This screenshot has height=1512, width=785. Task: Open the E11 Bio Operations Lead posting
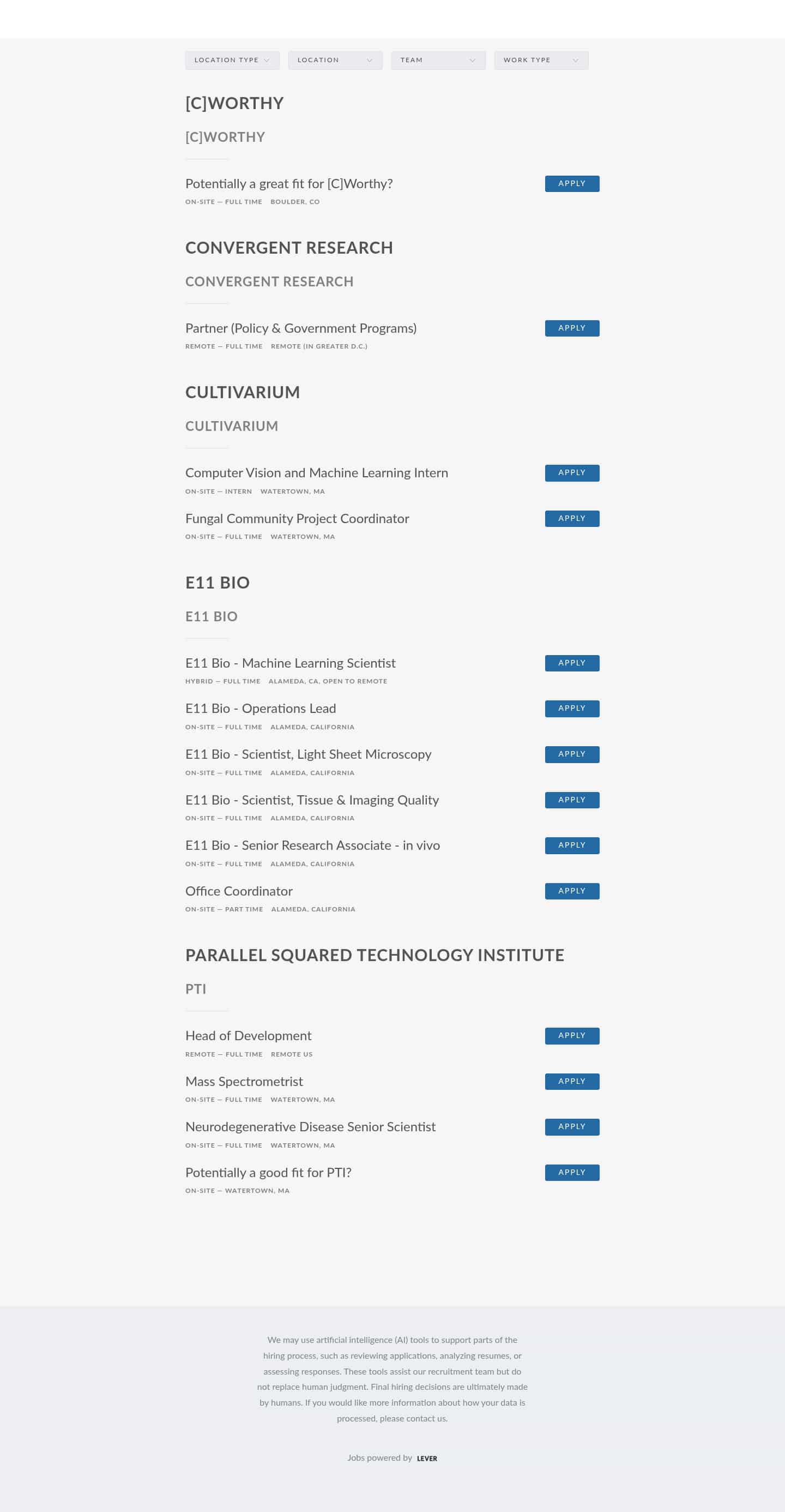pyautogui.click(x=261, y=709)
